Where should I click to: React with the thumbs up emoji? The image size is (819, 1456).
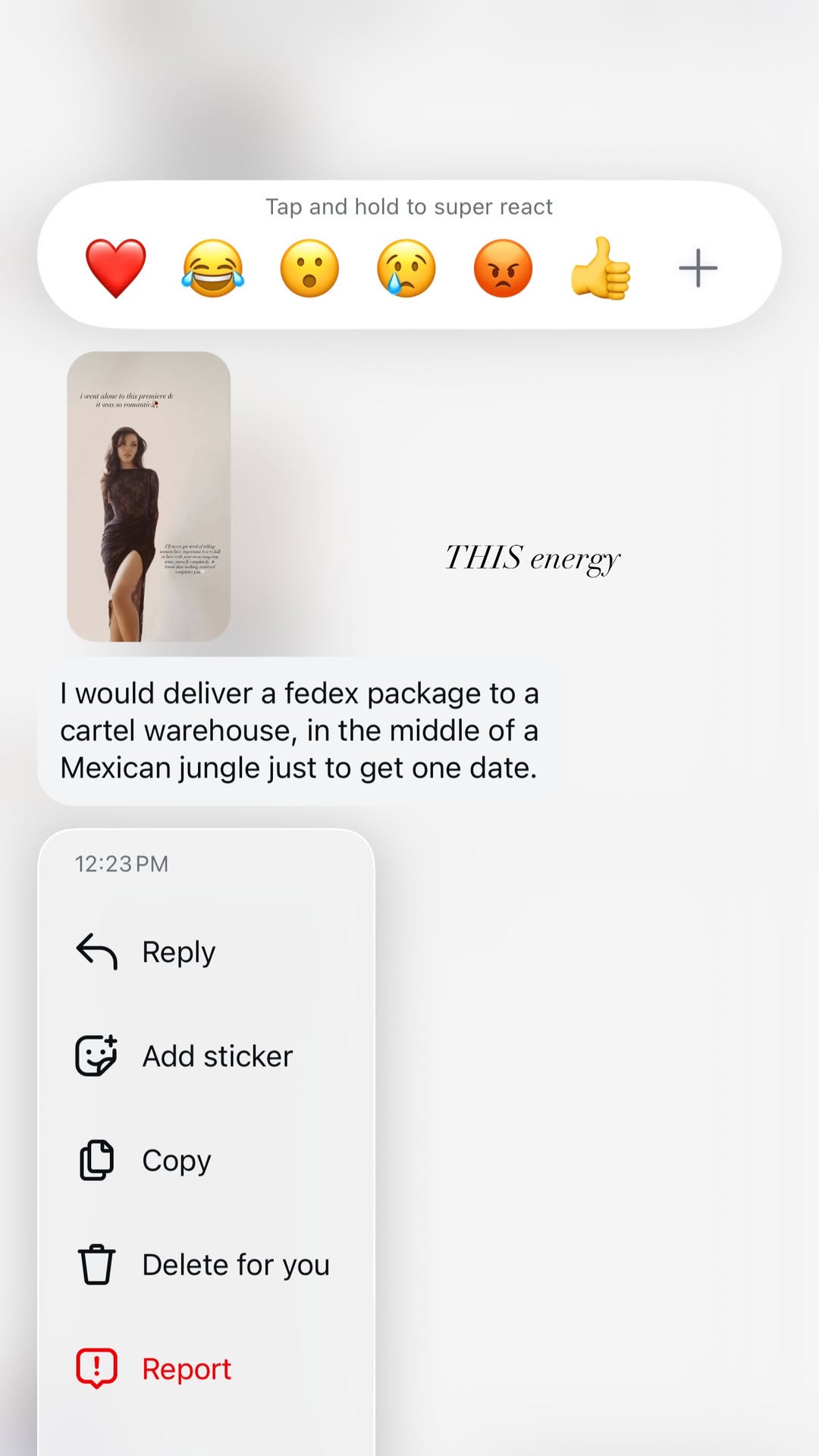601,268
